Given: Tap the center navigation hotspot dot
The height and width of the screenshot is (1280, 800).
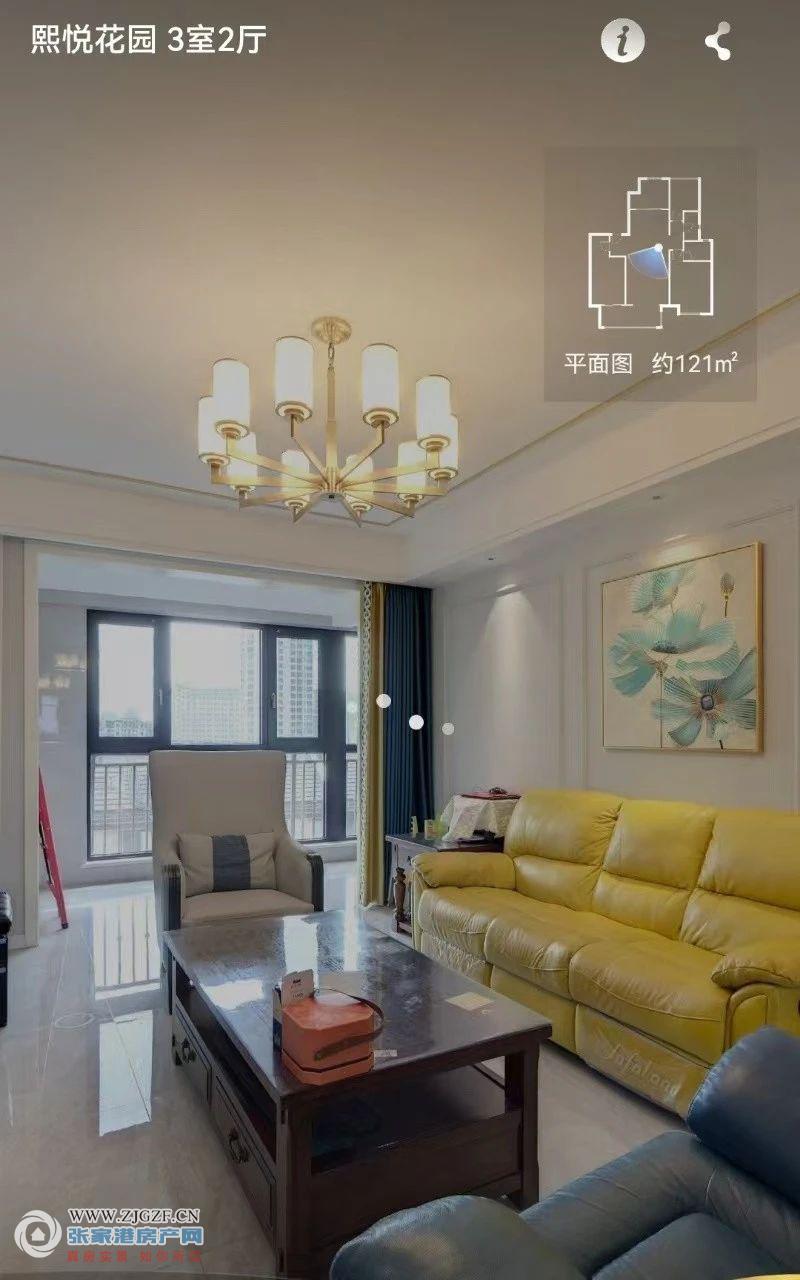Looking at the screenshot, I should tap(416, 721).
